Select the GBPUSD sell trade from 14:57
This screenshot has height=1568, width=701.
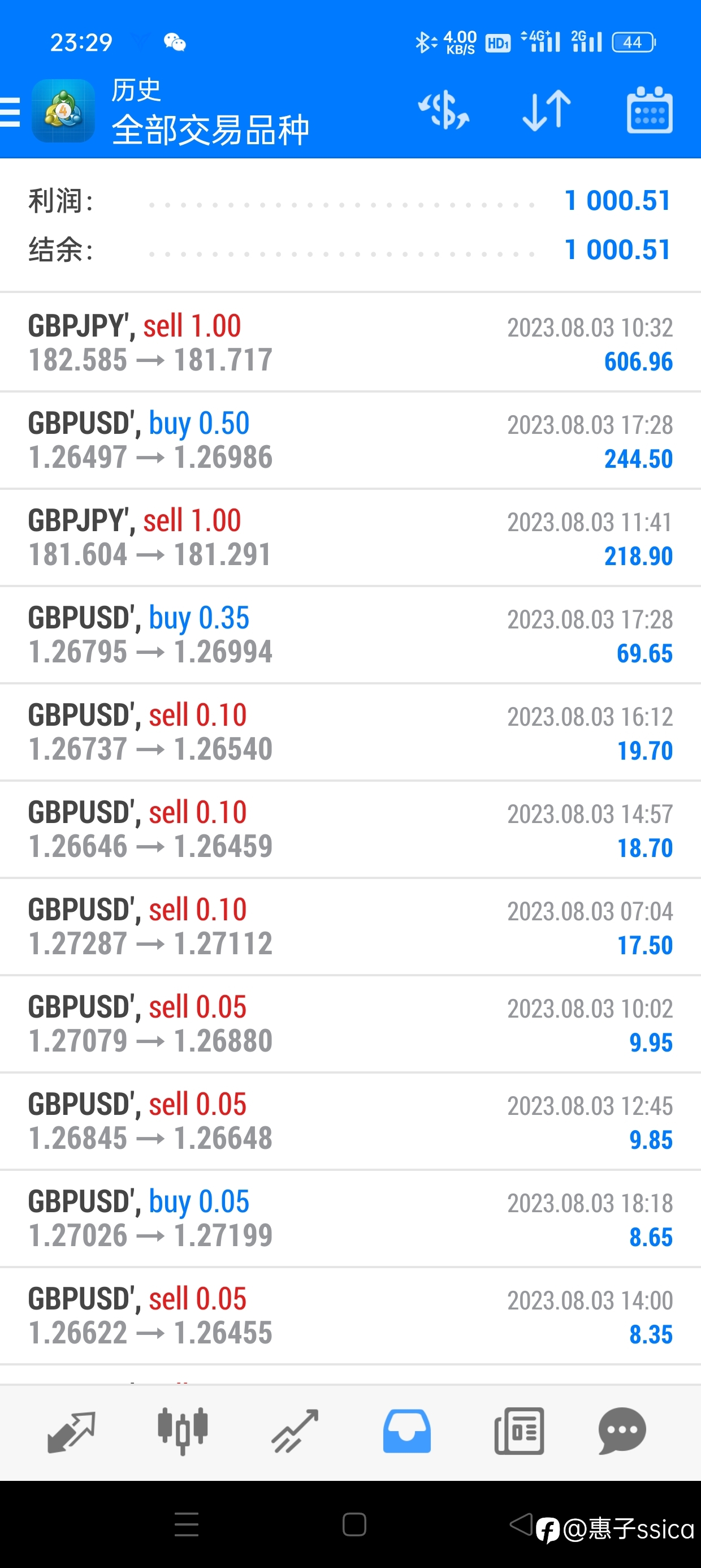(350, 830)
